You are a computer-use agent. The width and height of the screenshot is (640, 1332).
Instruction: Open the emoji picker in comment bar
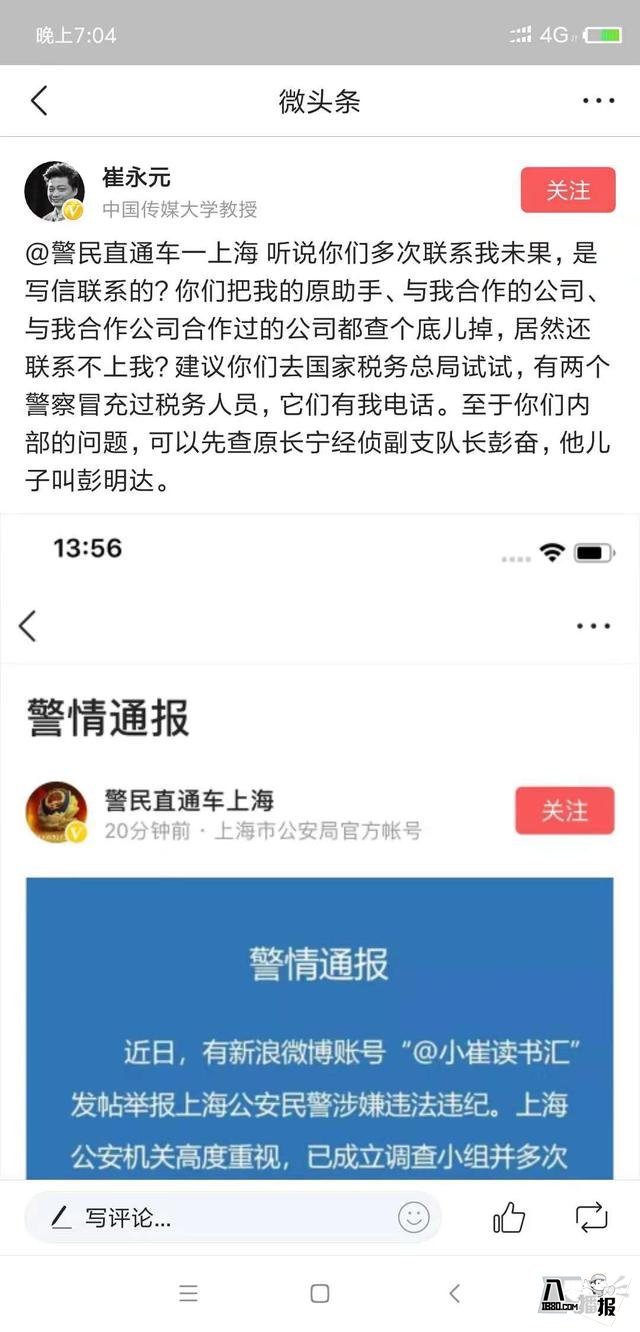click(413, 1217)
